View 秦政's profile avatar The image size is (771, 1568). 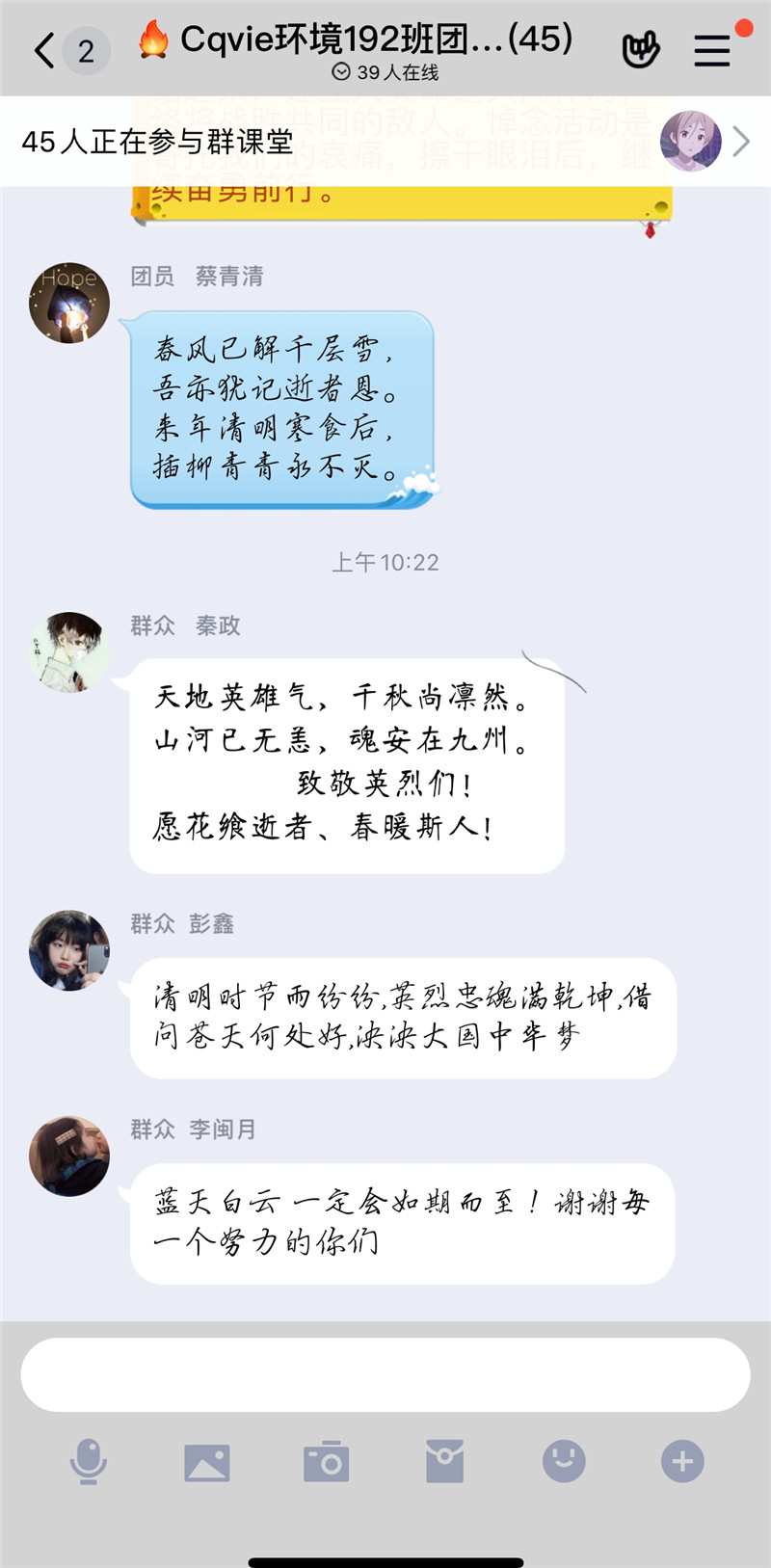(x=68, y=652)
